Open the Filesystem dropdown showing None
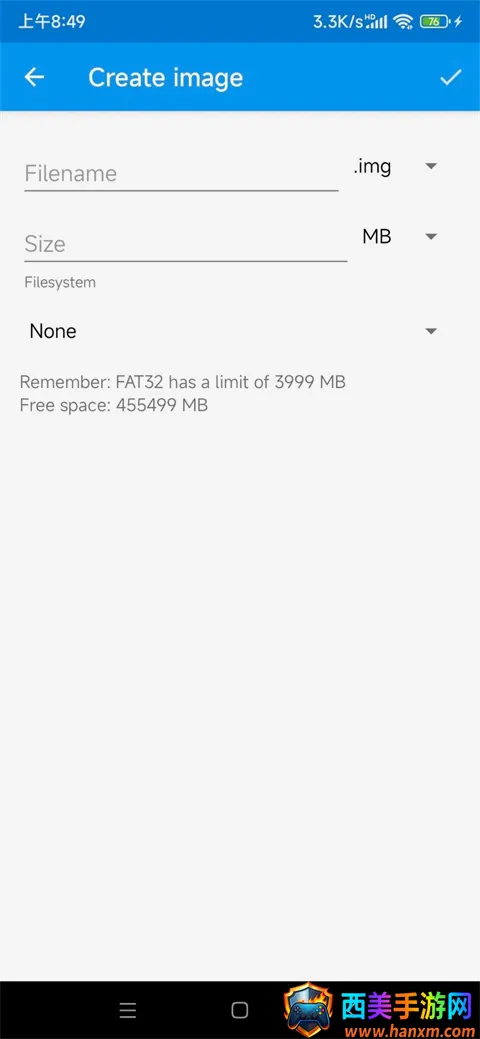Screen dimensions: 480x1039 click(233, 331)
